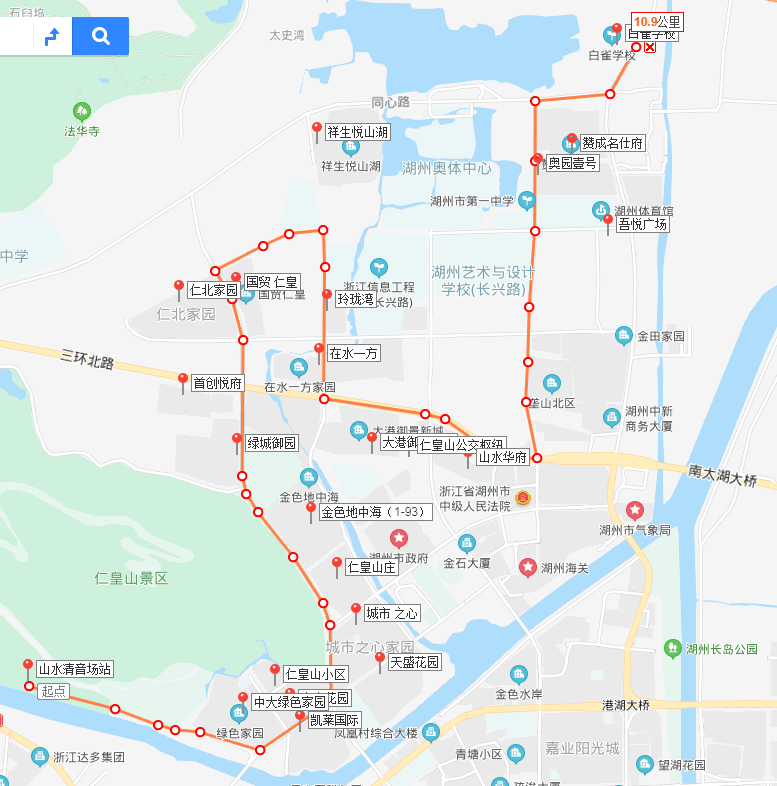Tap the blue search magnifier button

click(100, 37)
